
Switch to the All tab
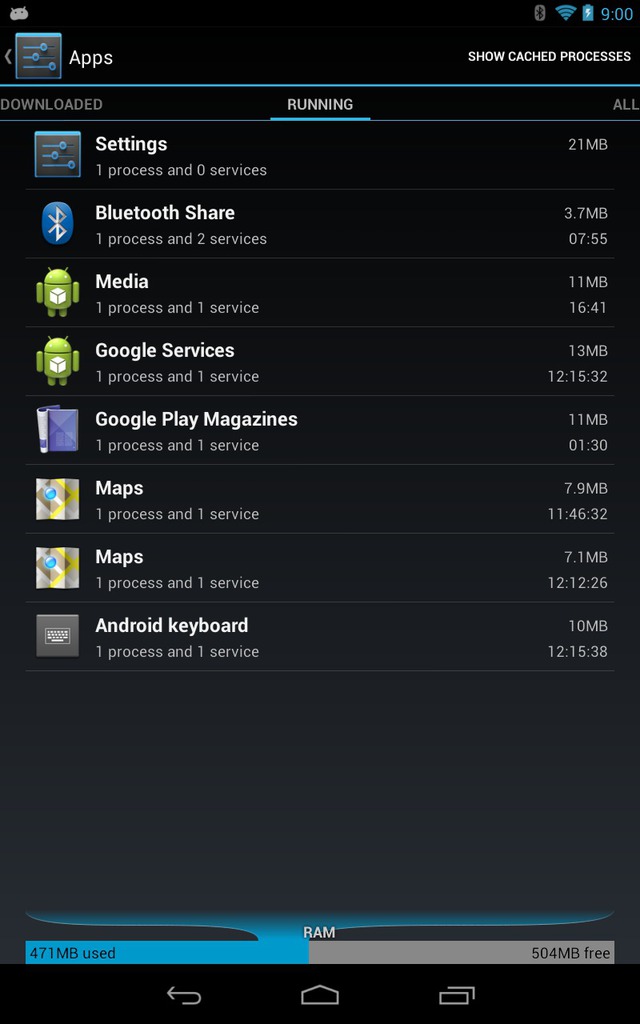coord(625,104)
